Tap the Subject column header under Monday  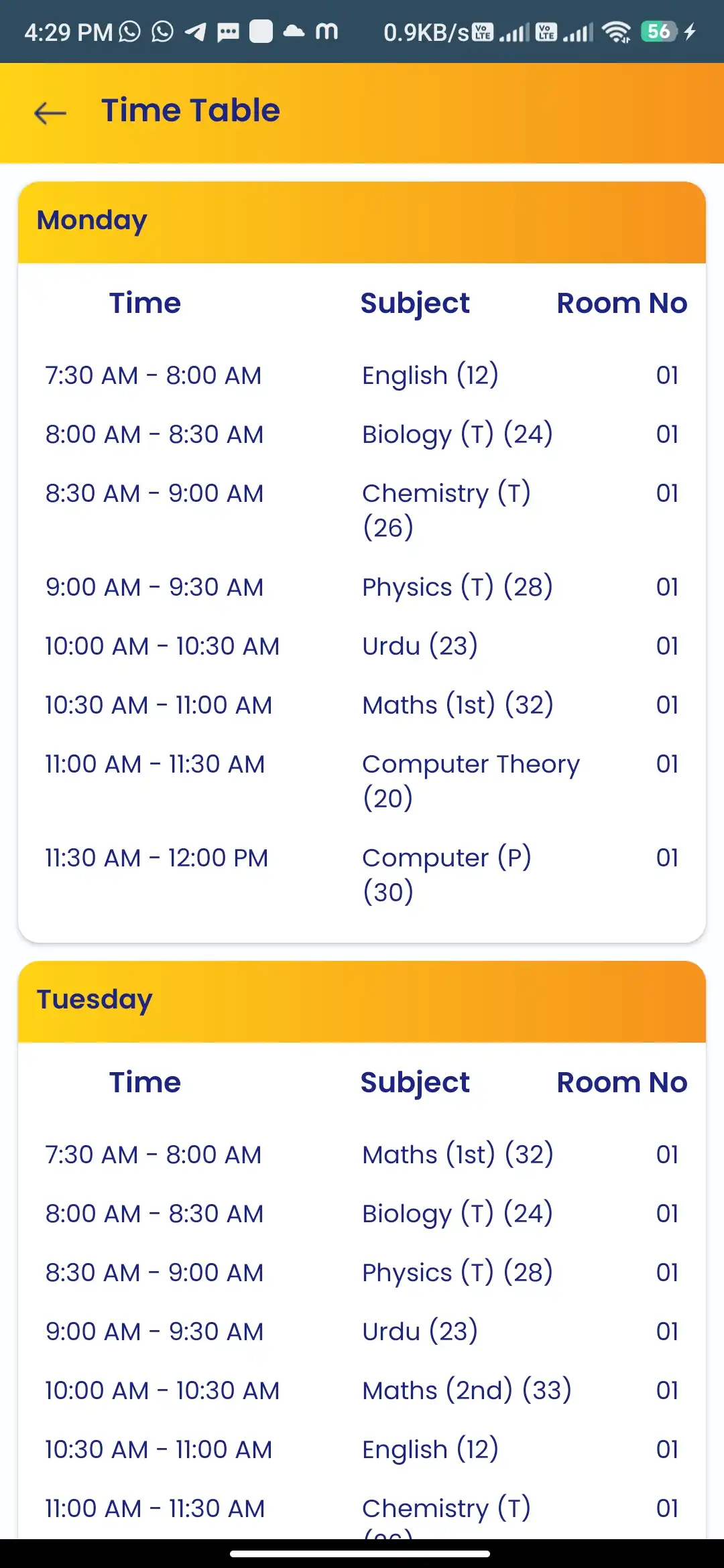coord(414,303)
